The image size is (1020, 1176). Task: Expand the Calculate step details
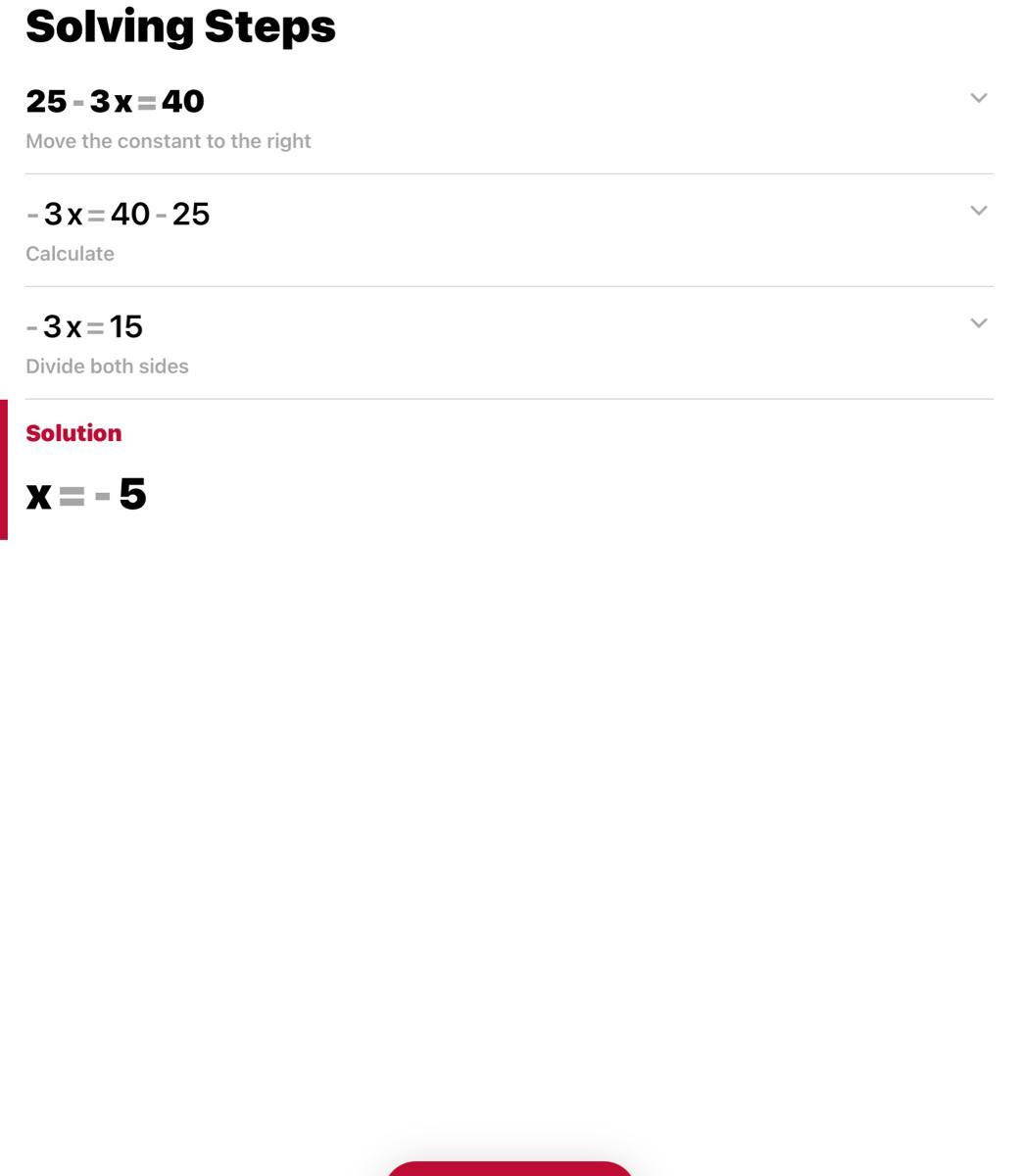pos(978,211)
